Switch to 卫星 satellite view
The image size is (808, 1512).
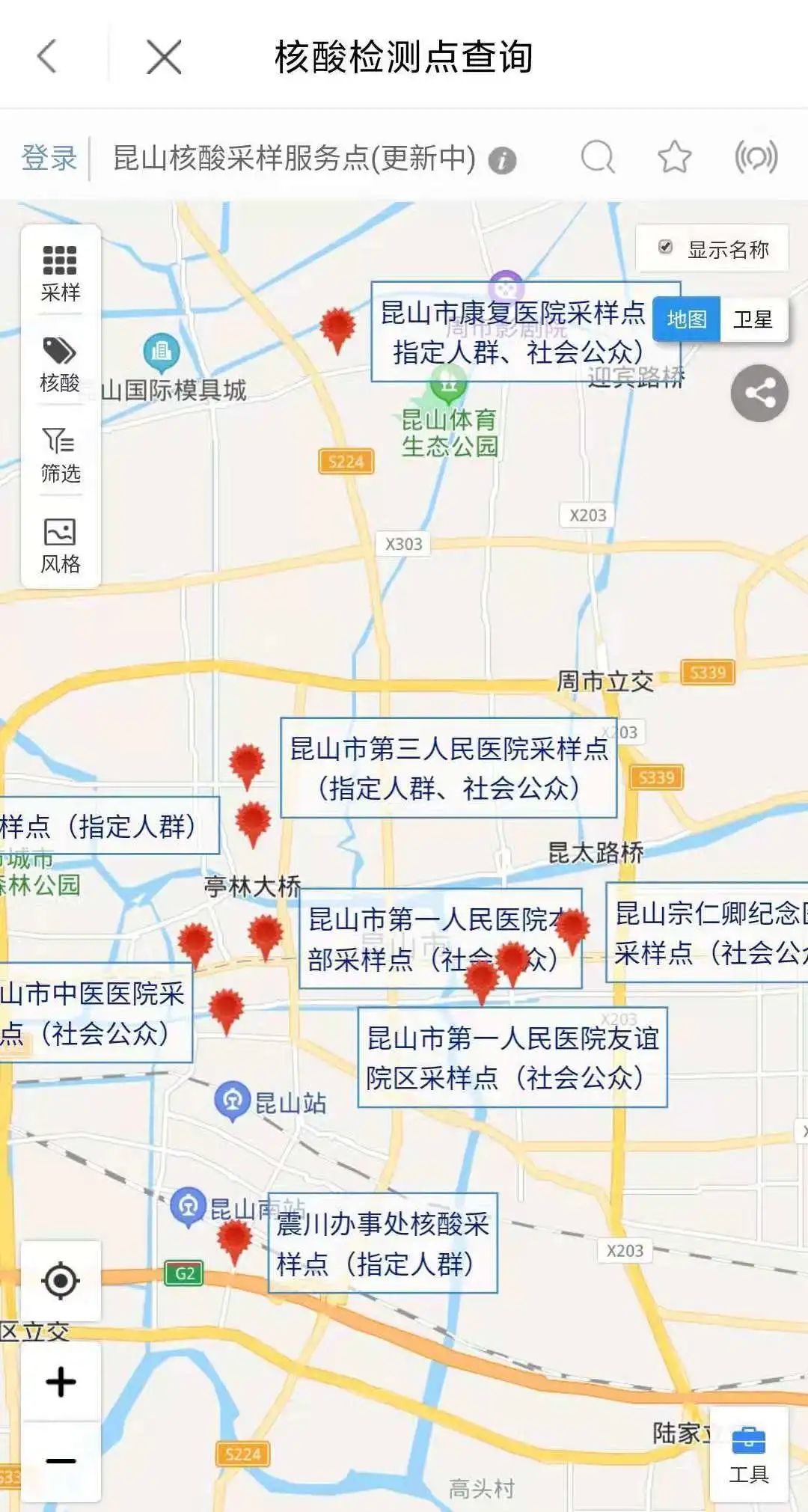[x=753, y=319]
